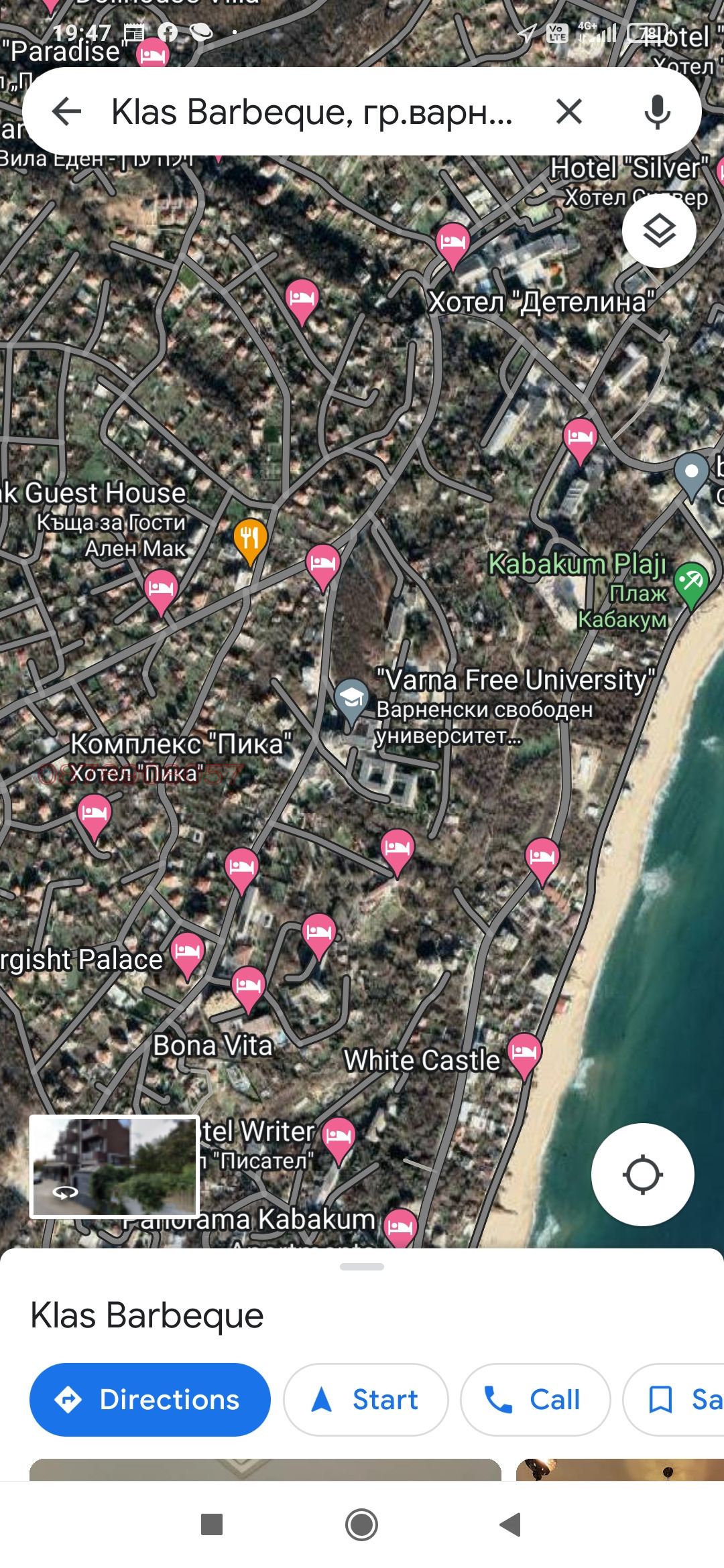This screenshot has width=724, height=1568.
Task: Get directions to Klas Barbeque
Action: [x=150, y=1399]
